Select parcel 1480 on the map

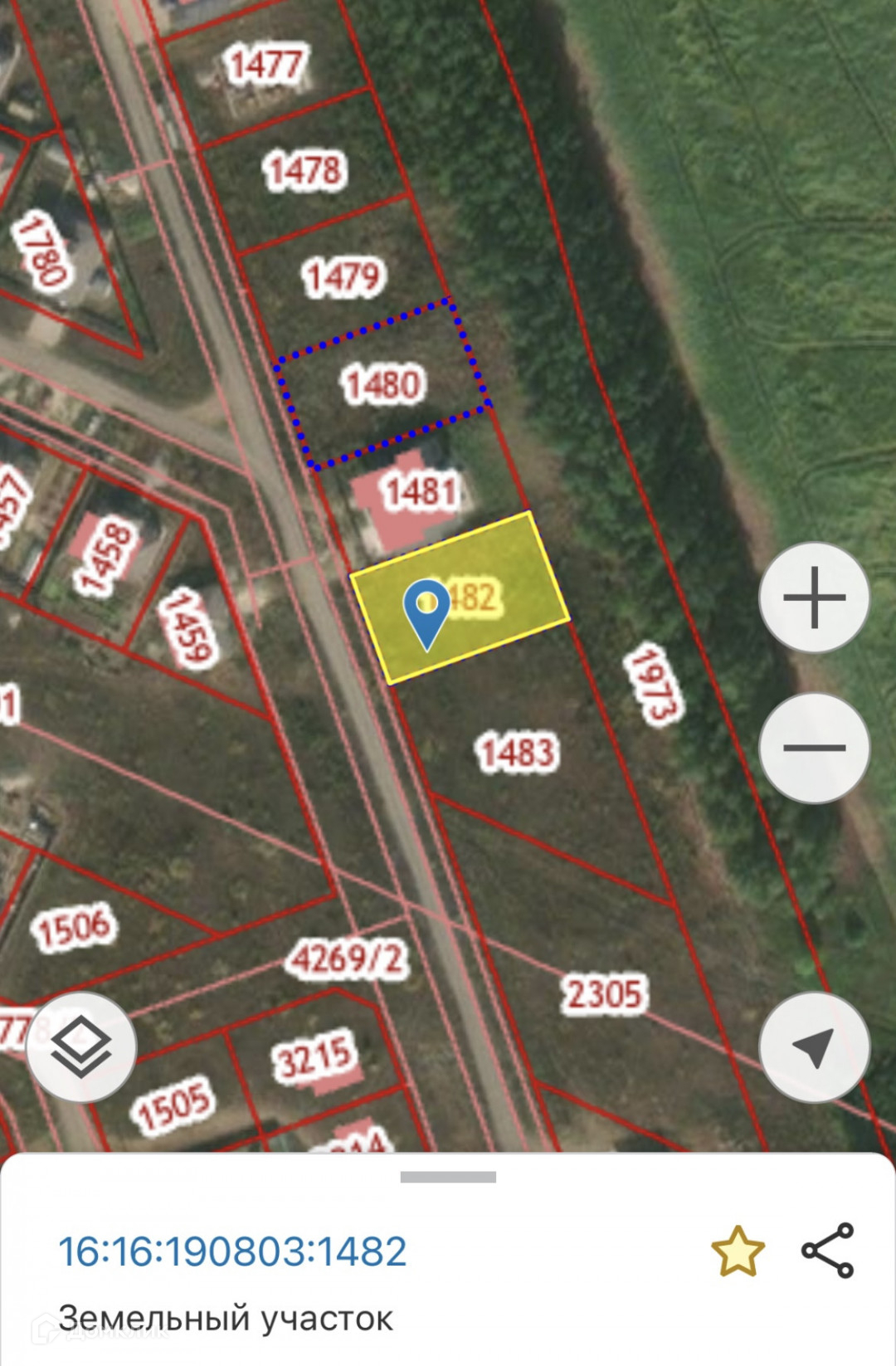tap(382, 385)
